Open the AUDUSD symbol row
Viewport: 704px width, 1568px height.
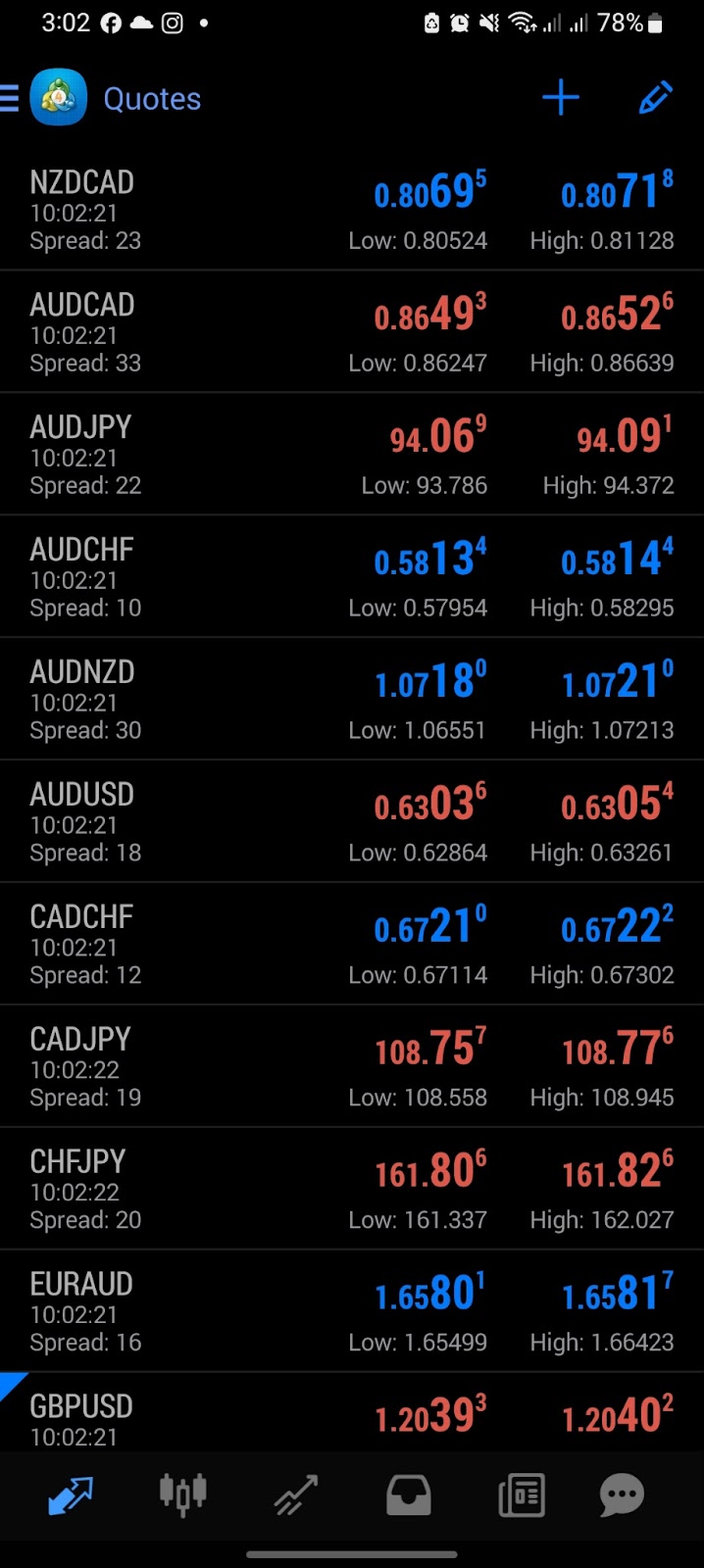352,821
